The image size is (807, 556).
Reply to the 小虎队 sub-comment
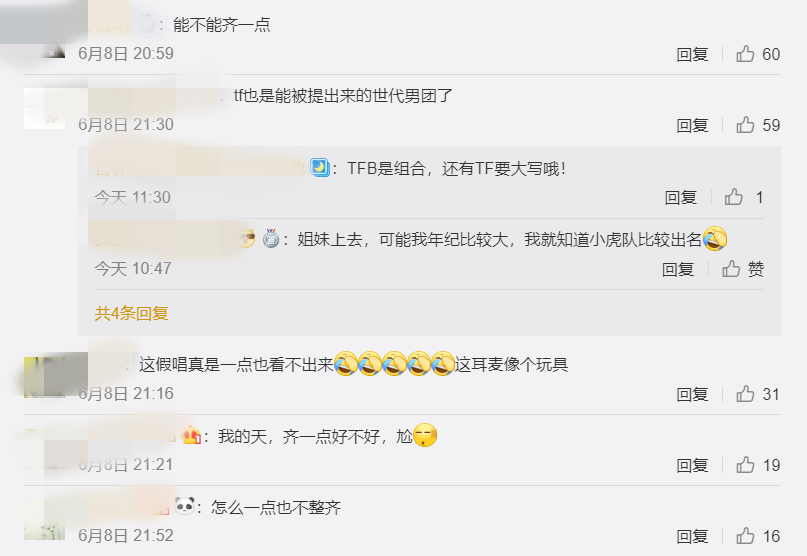pos(677,269)
